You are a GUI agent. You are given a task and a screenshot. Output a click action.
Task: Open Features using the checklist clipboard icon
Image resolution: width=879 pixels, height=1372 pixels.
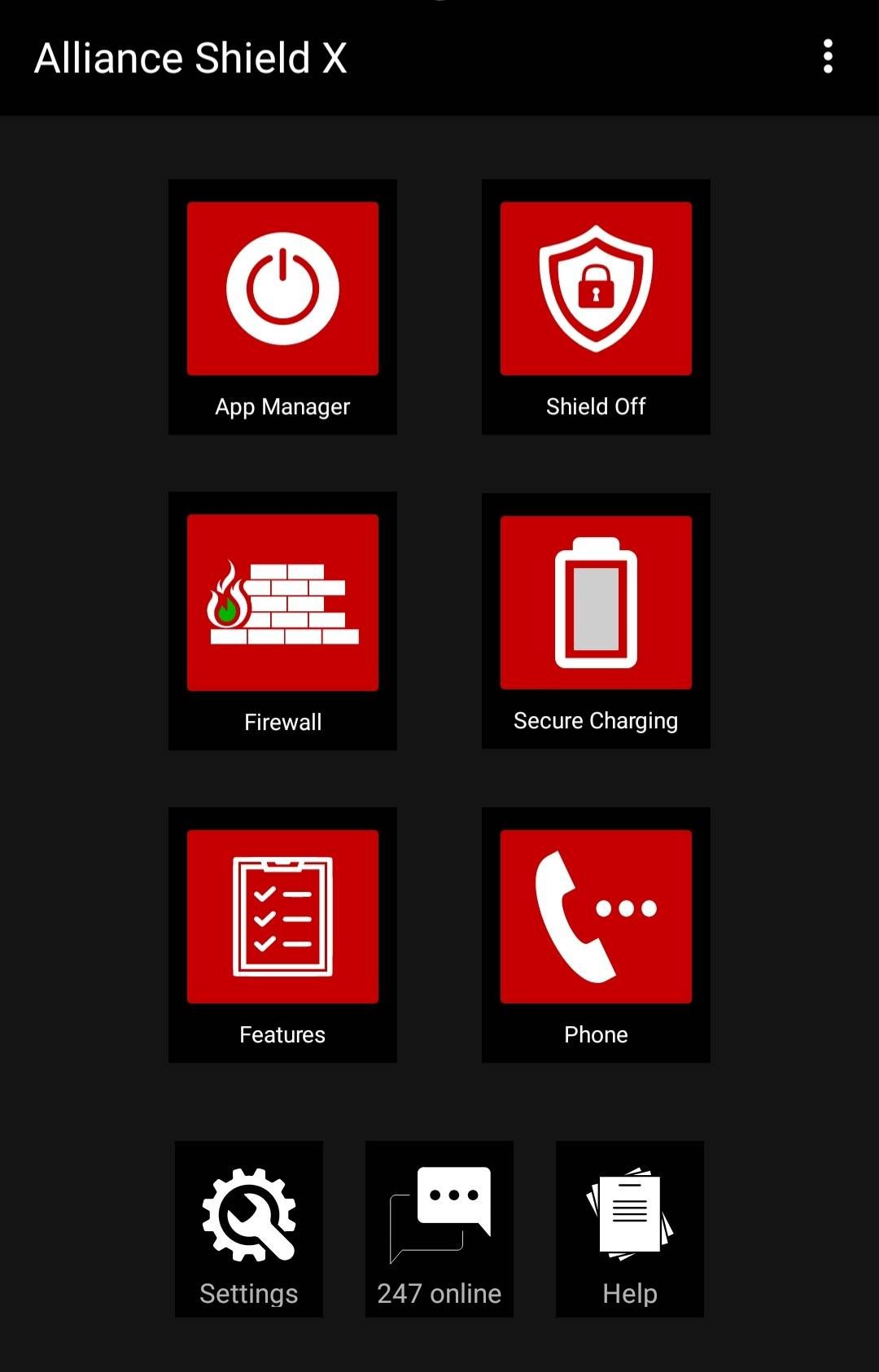coord(282,915)
